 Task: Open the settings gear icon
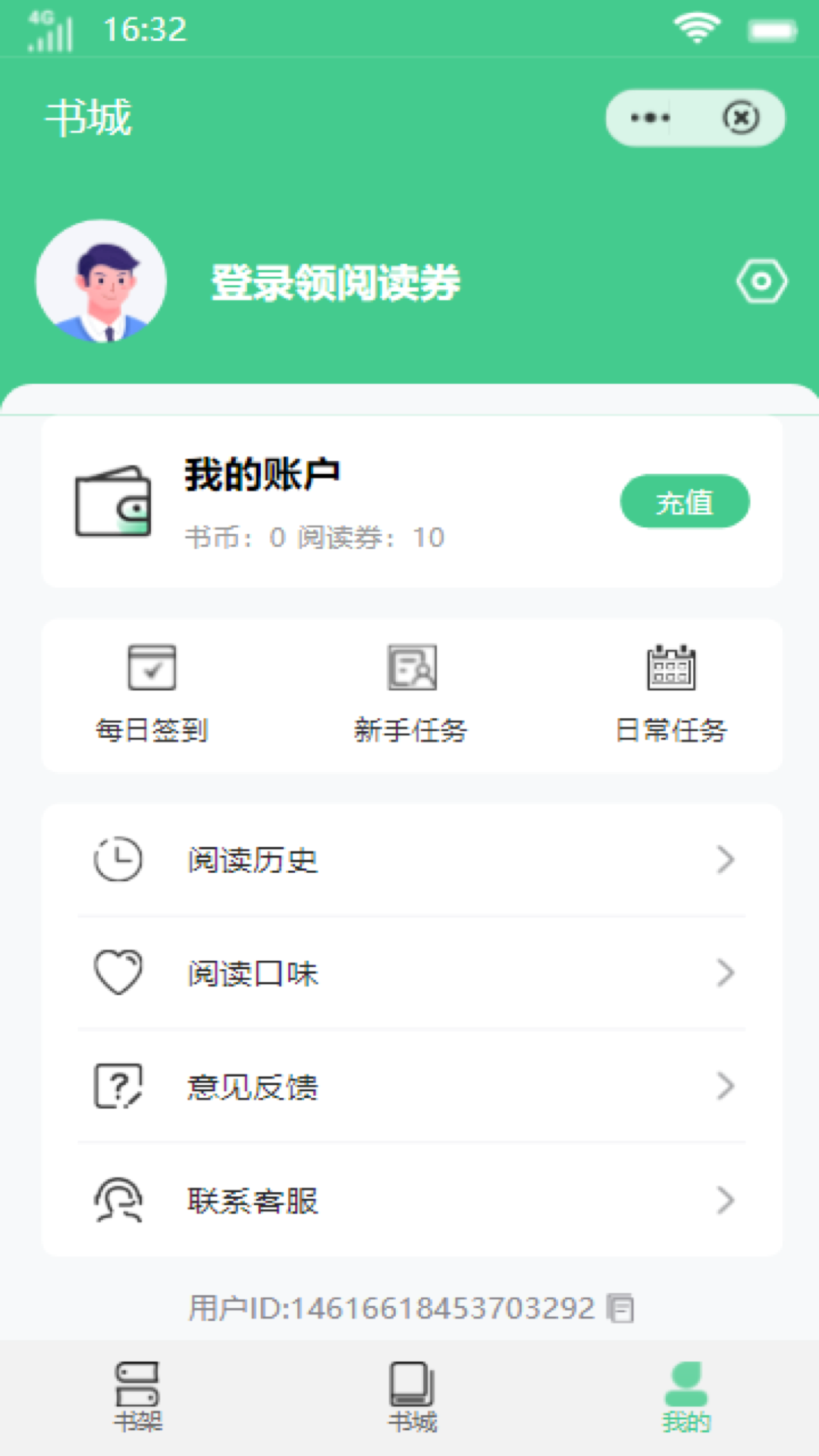click(761, 281)
